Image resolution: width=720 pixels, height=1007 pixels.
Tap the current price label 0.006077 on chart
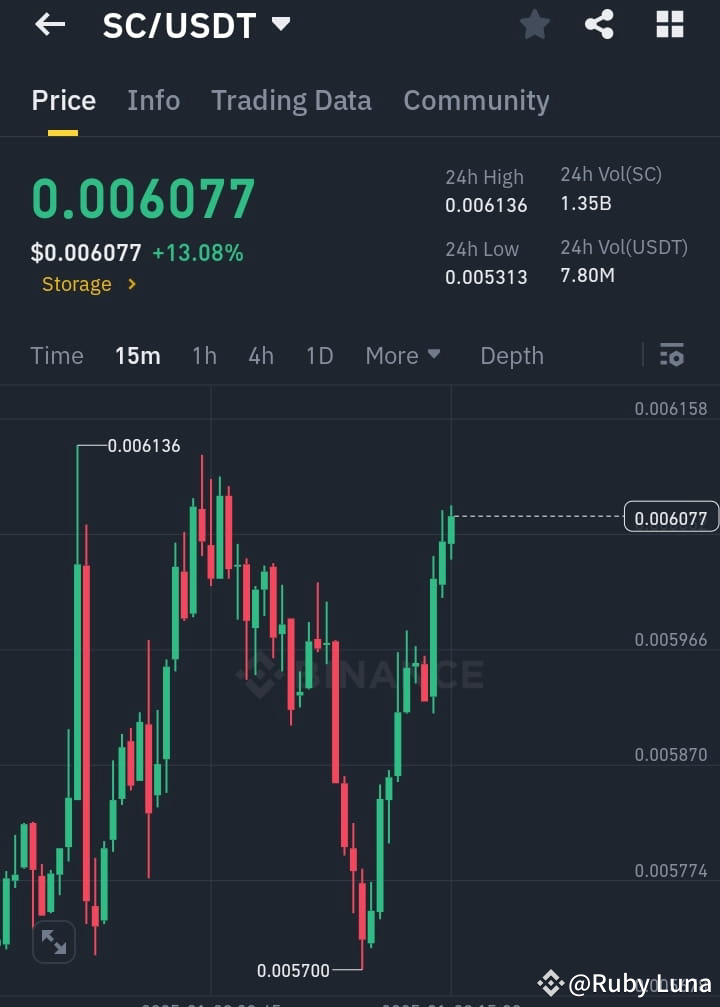(671, 517)
